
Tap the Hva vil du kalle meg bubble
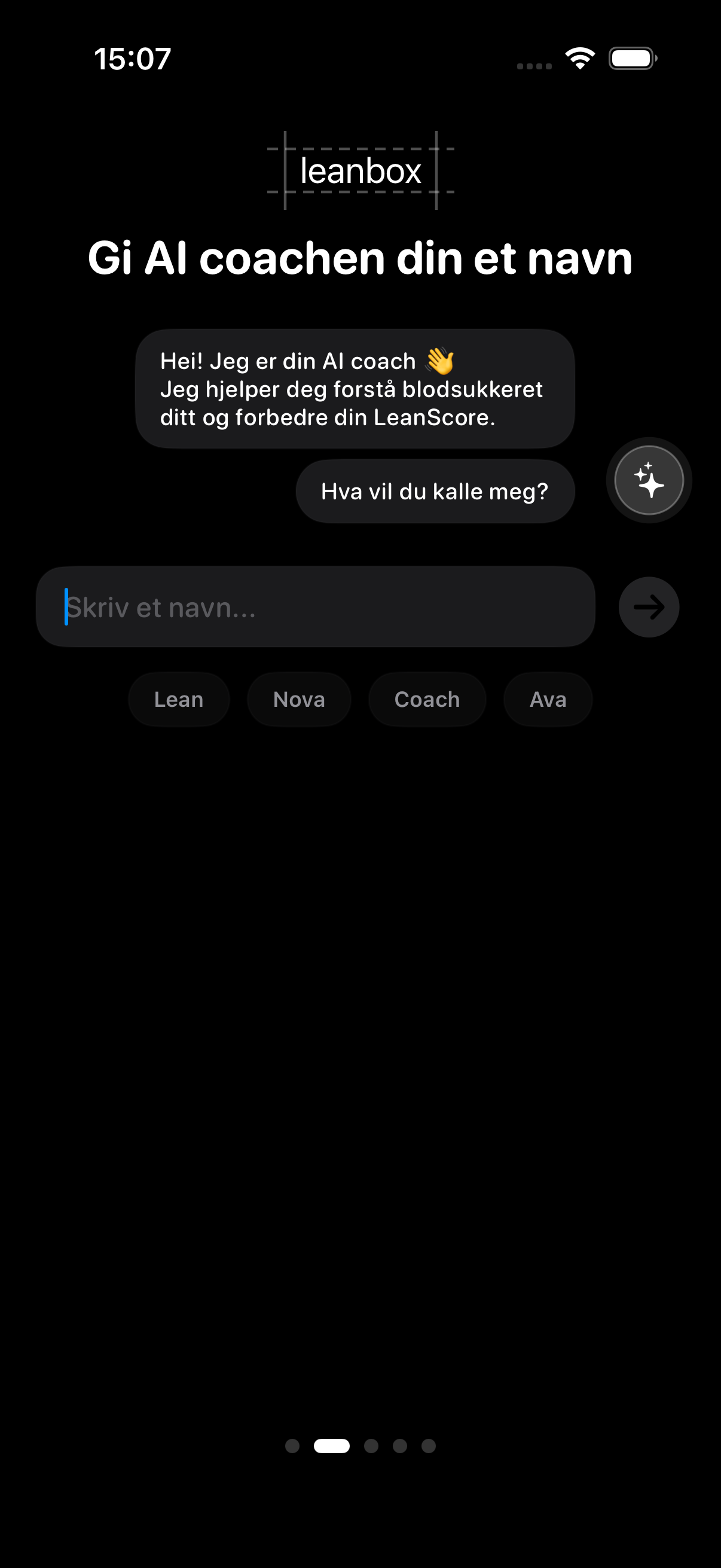point(435,490)
